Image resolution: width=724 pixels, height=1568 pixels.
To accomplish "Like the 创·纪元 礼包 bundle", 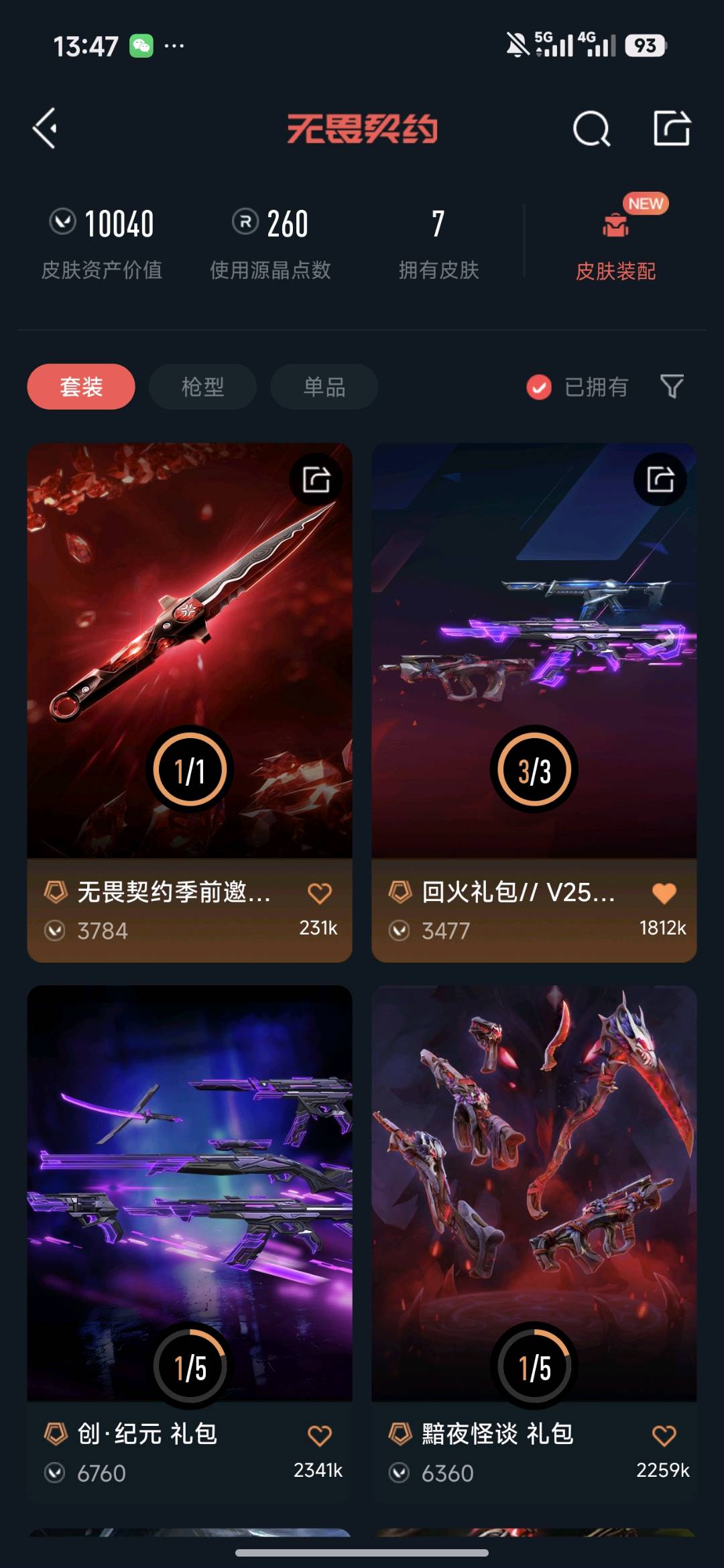I will click(x=320, y=1435).
